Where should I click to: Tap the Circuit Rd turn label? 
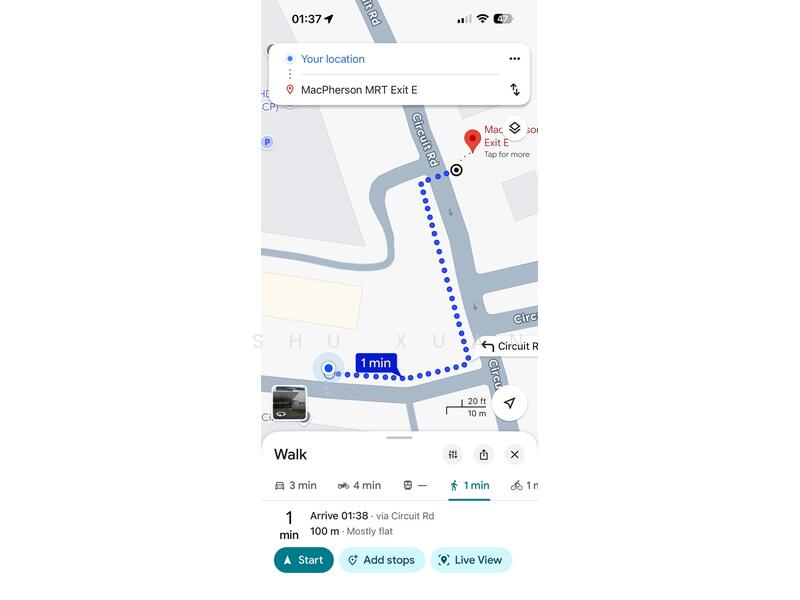(x=510, y=346)
